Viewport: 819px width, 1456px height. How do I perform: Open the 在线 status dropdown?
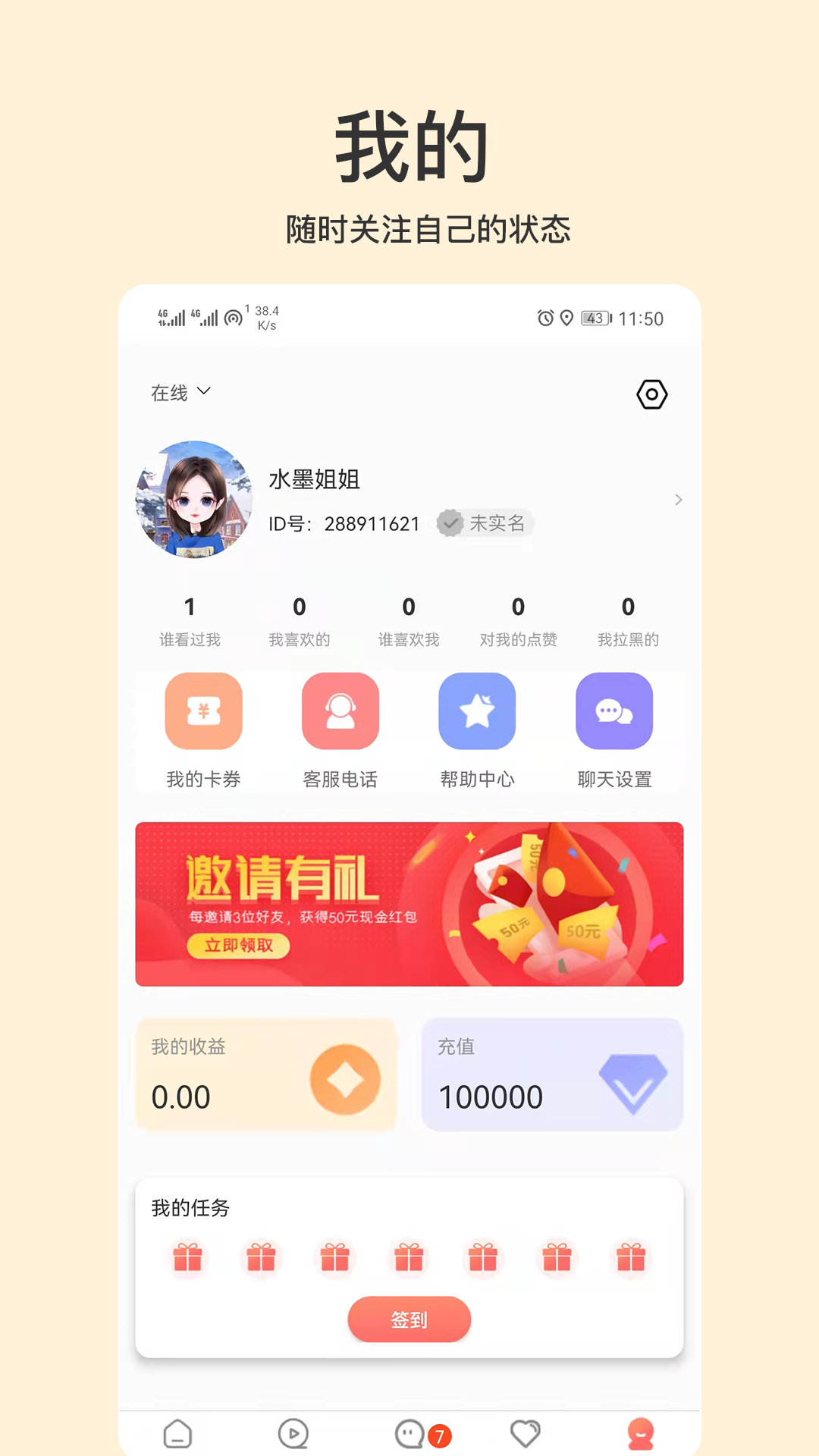click(180, 392)
